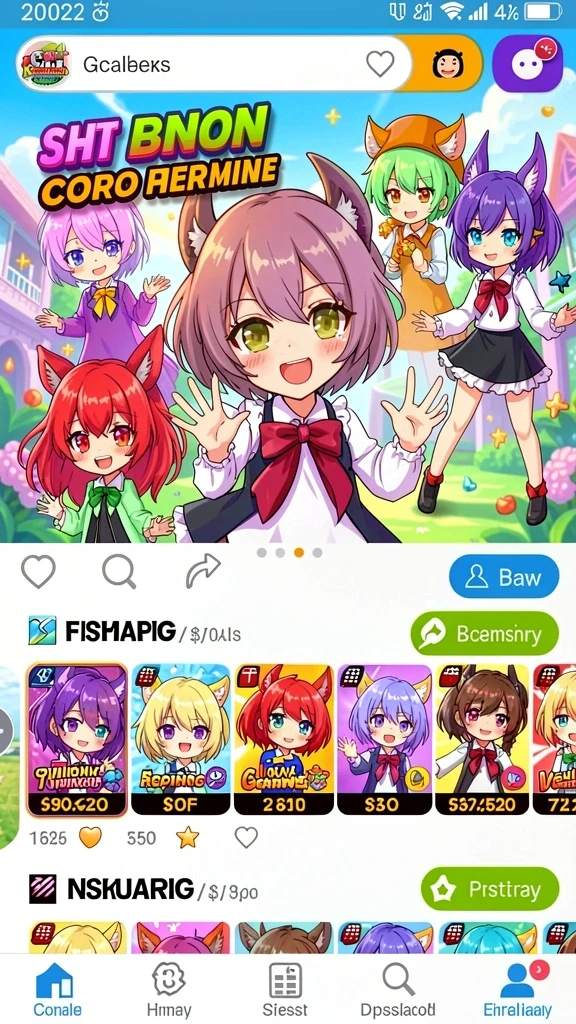Switch to the Dpsslacoll search tab
This screenshot has width=576, height=1024.
pos(400,989)
